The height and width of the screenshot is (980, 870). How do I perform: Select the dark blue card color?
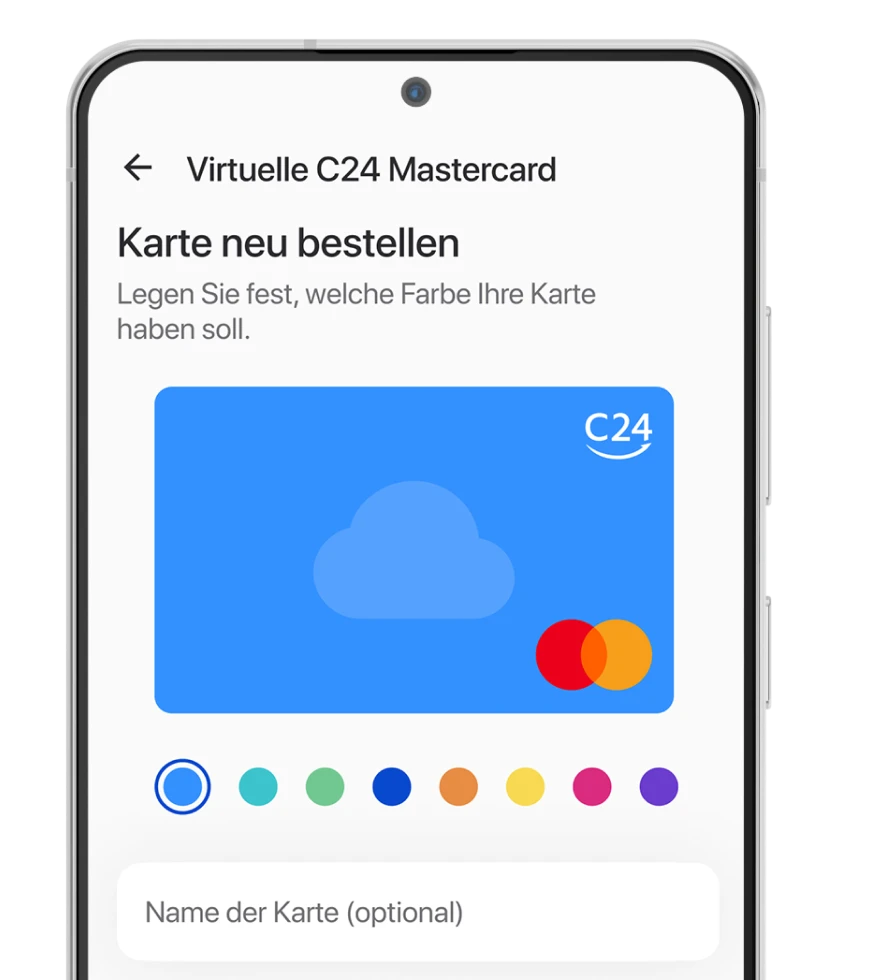[392, 787]
